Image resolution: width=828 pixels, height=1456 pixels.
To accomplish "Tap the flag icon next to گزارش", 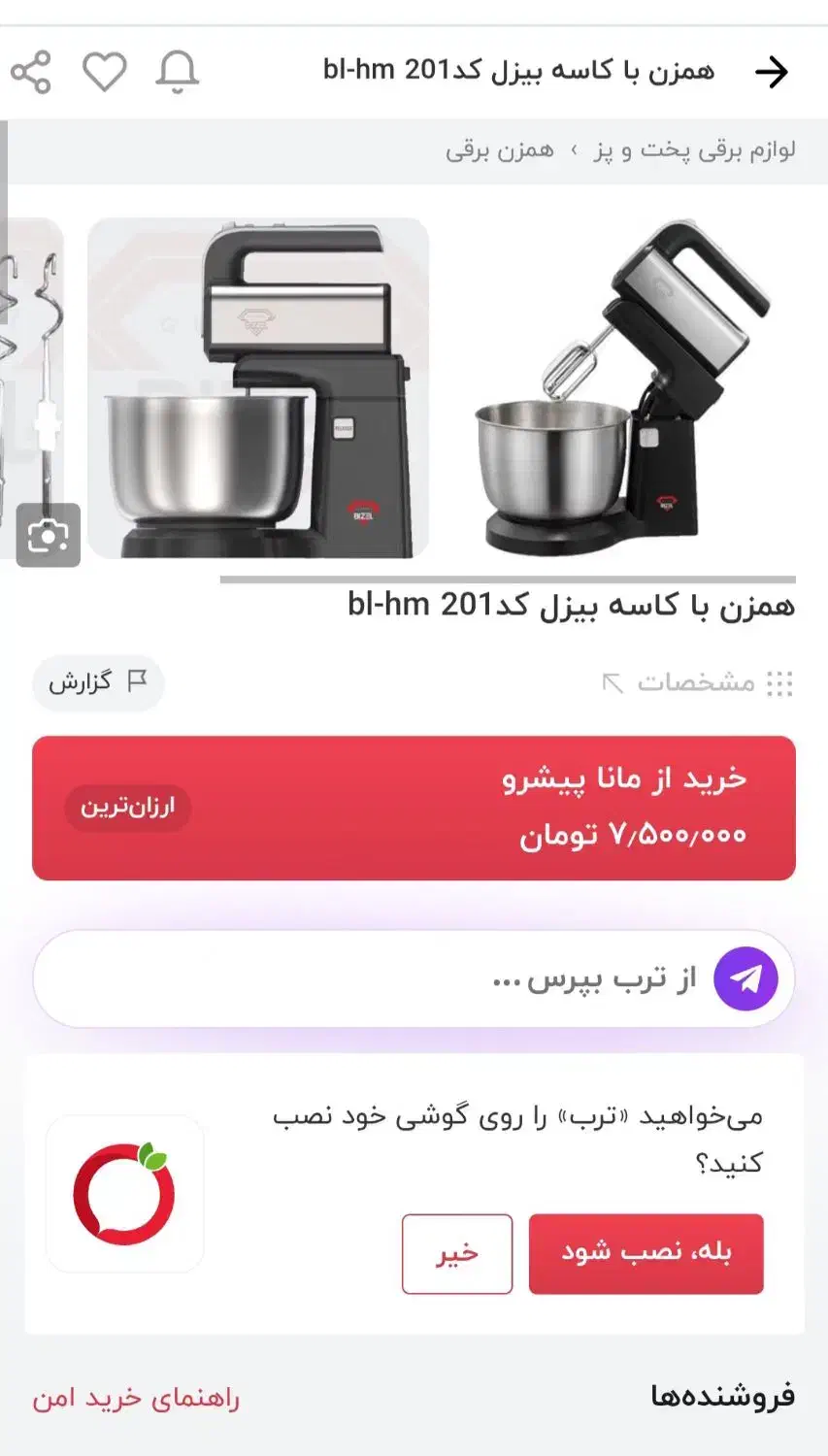I will coord(135,682).
